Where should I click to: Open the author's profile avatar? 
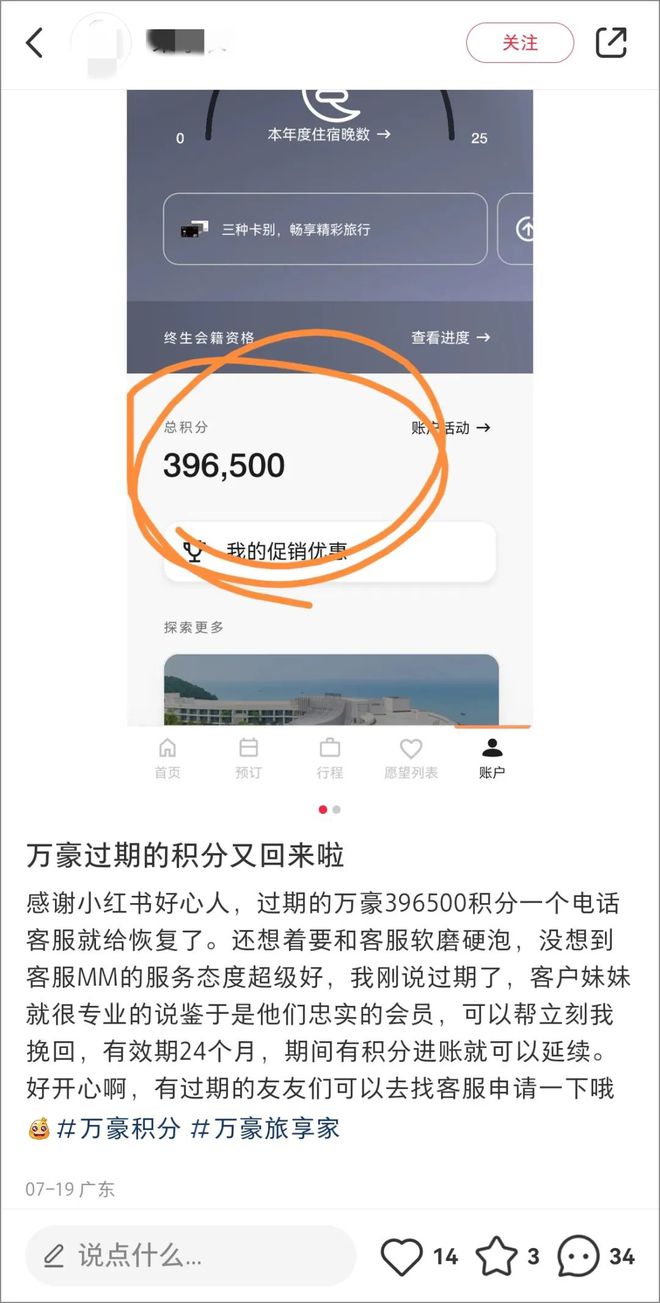pyautogui.click(x=101, y=43)
